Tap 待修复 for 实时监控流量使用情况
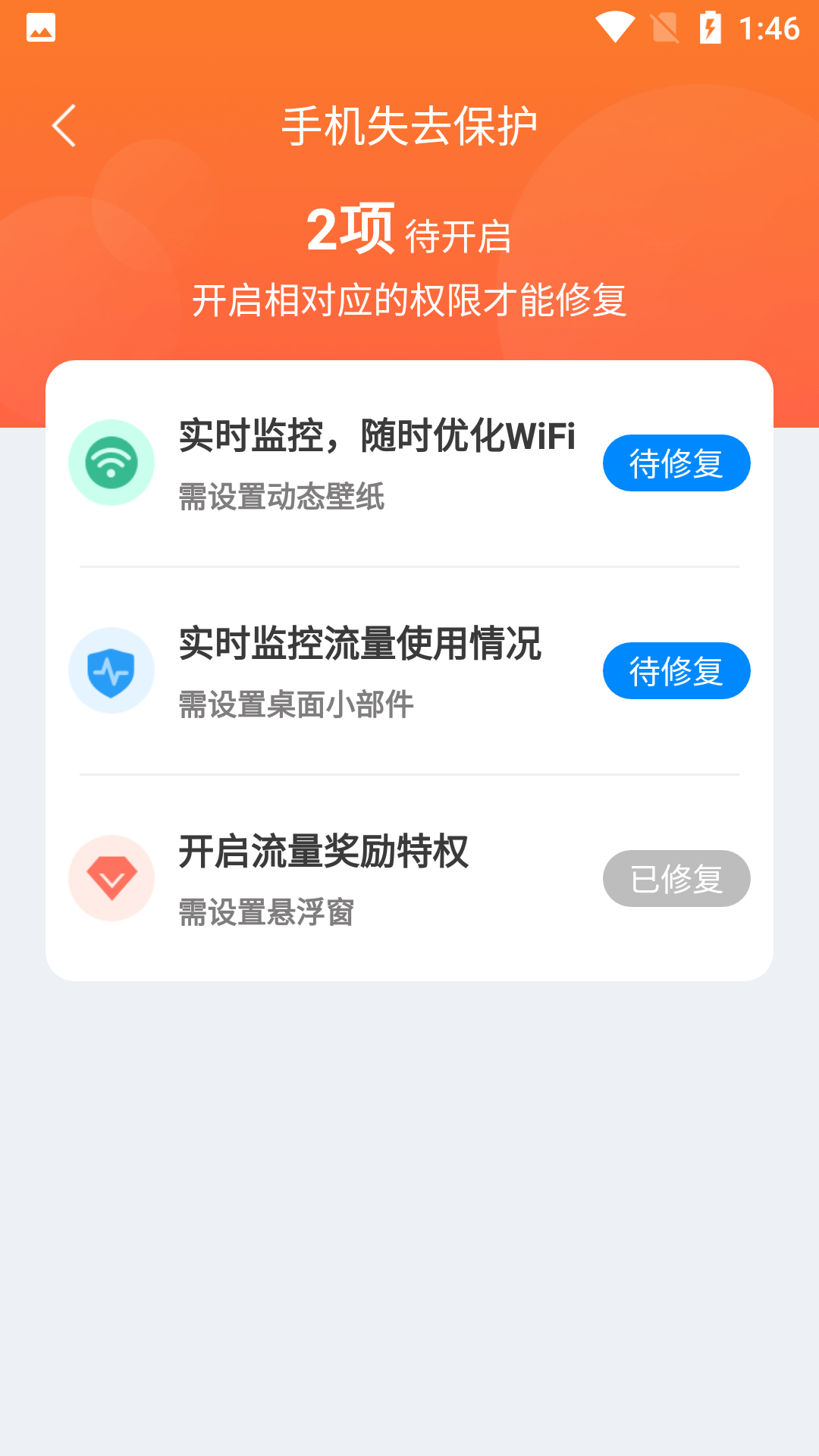 tap(676, 671)
